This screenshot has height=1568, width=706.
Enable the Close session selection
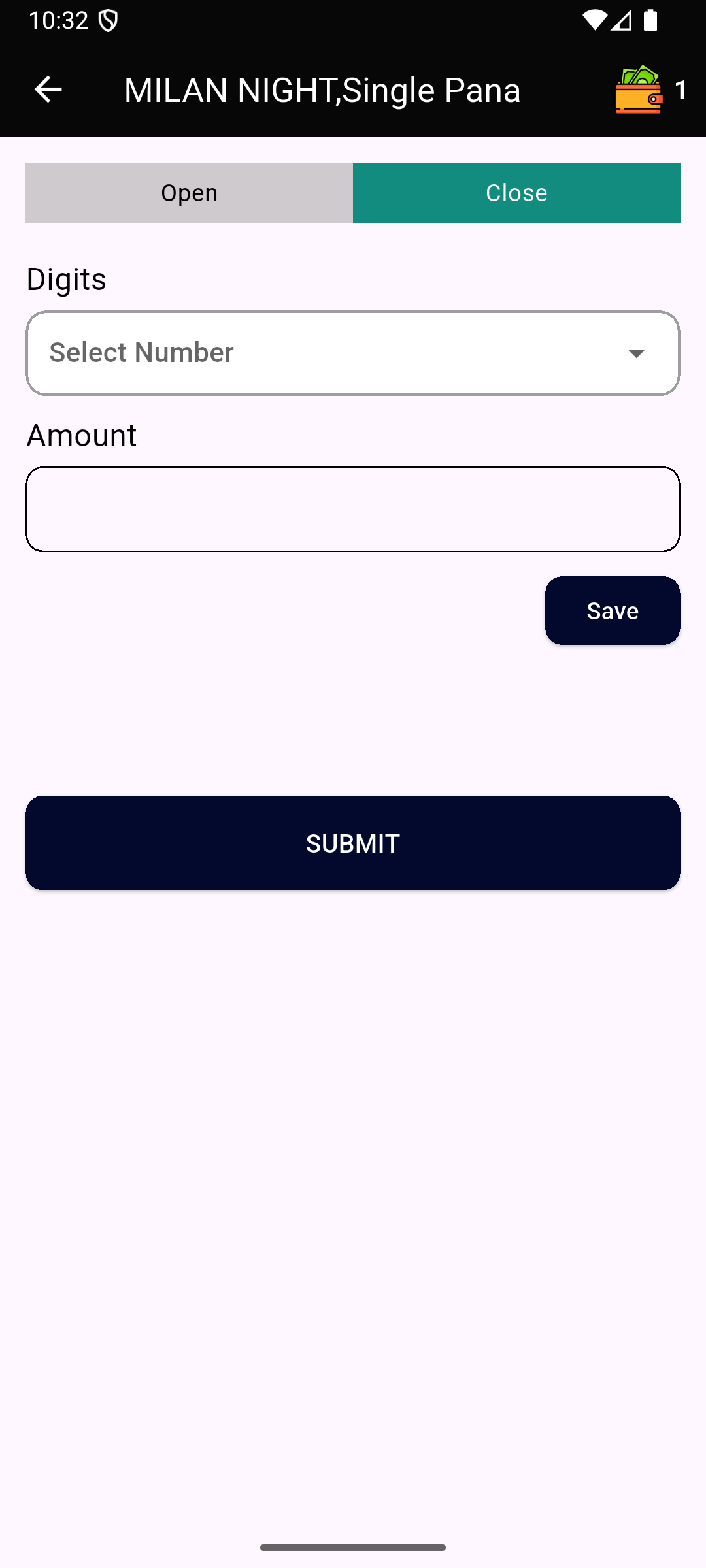click(516, 192)
